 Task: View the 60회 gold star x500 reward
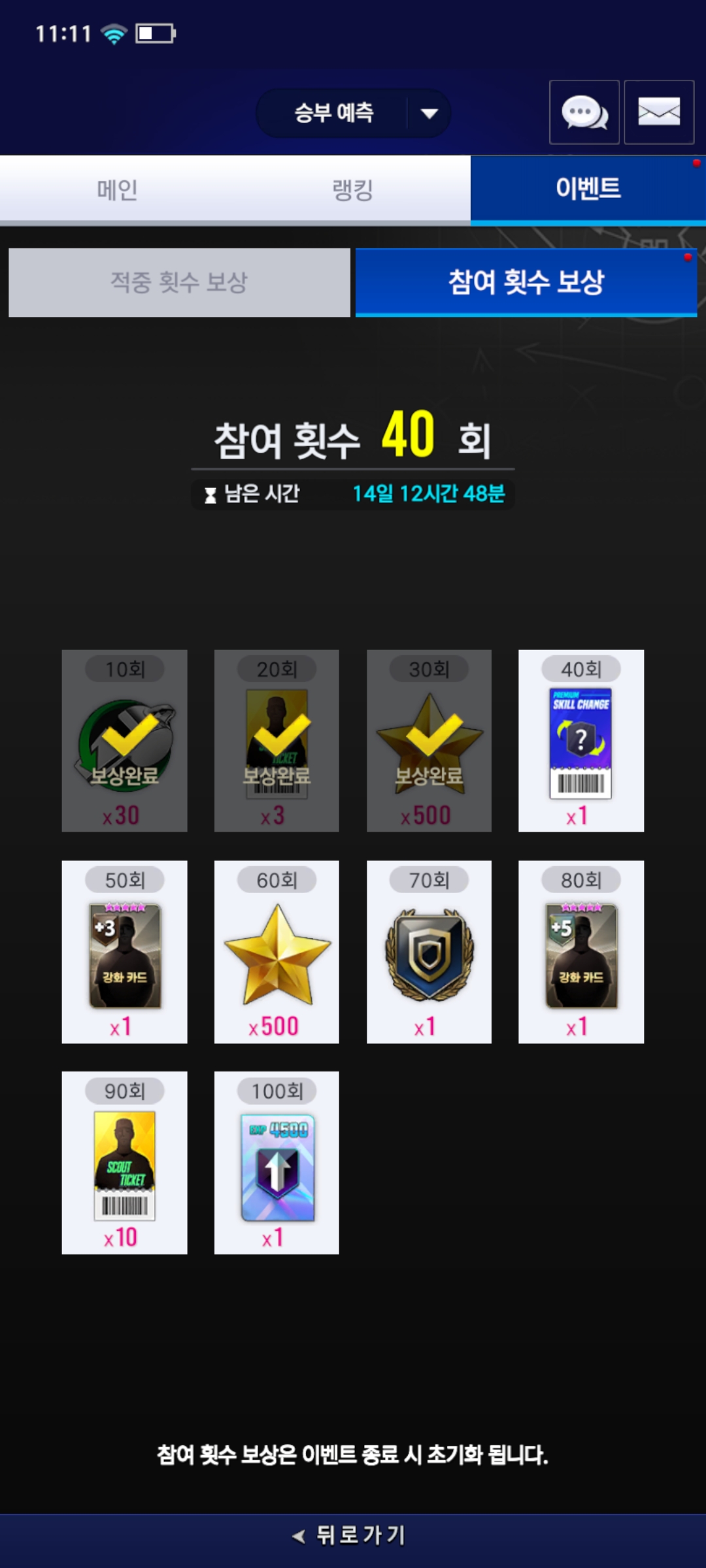click(x=277, y=953)
